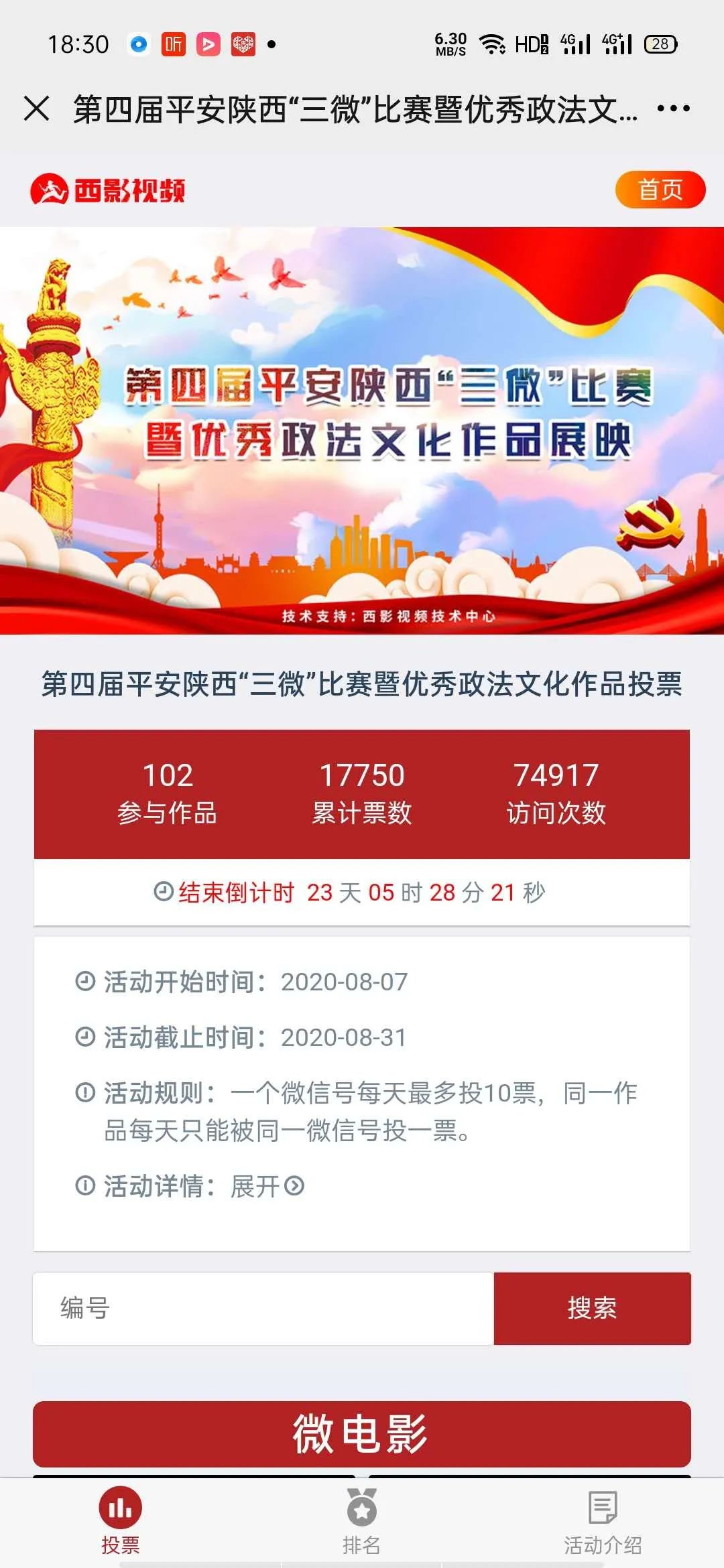The width and height of the screenshot is (724, 1568).
Task: Click the 编号 search input field
Action: (261, 1308)
